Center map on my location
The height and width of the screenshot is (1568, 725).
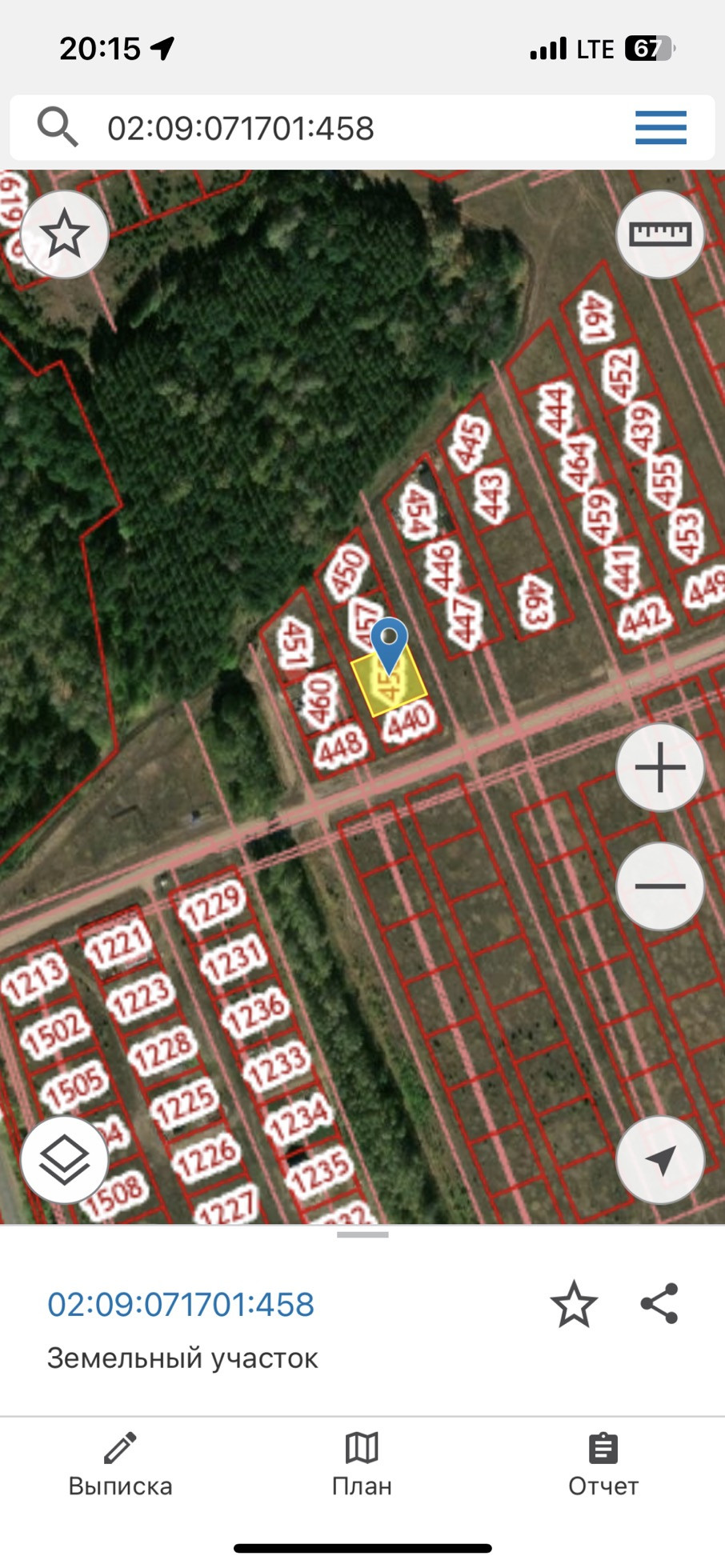(660, 1160)
